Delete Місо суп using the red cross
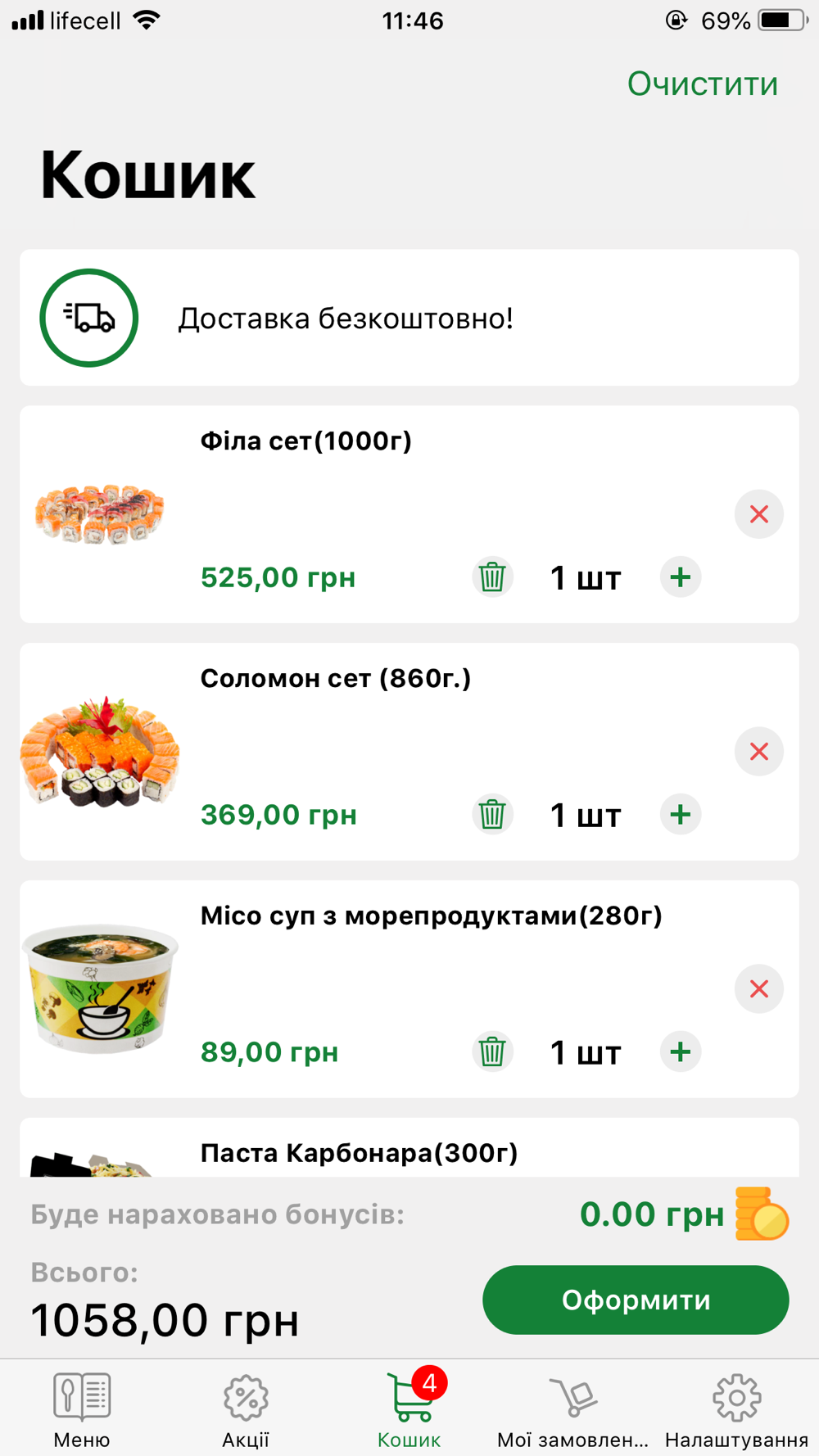The image size is (819, 1456). (x=759, y=989)
